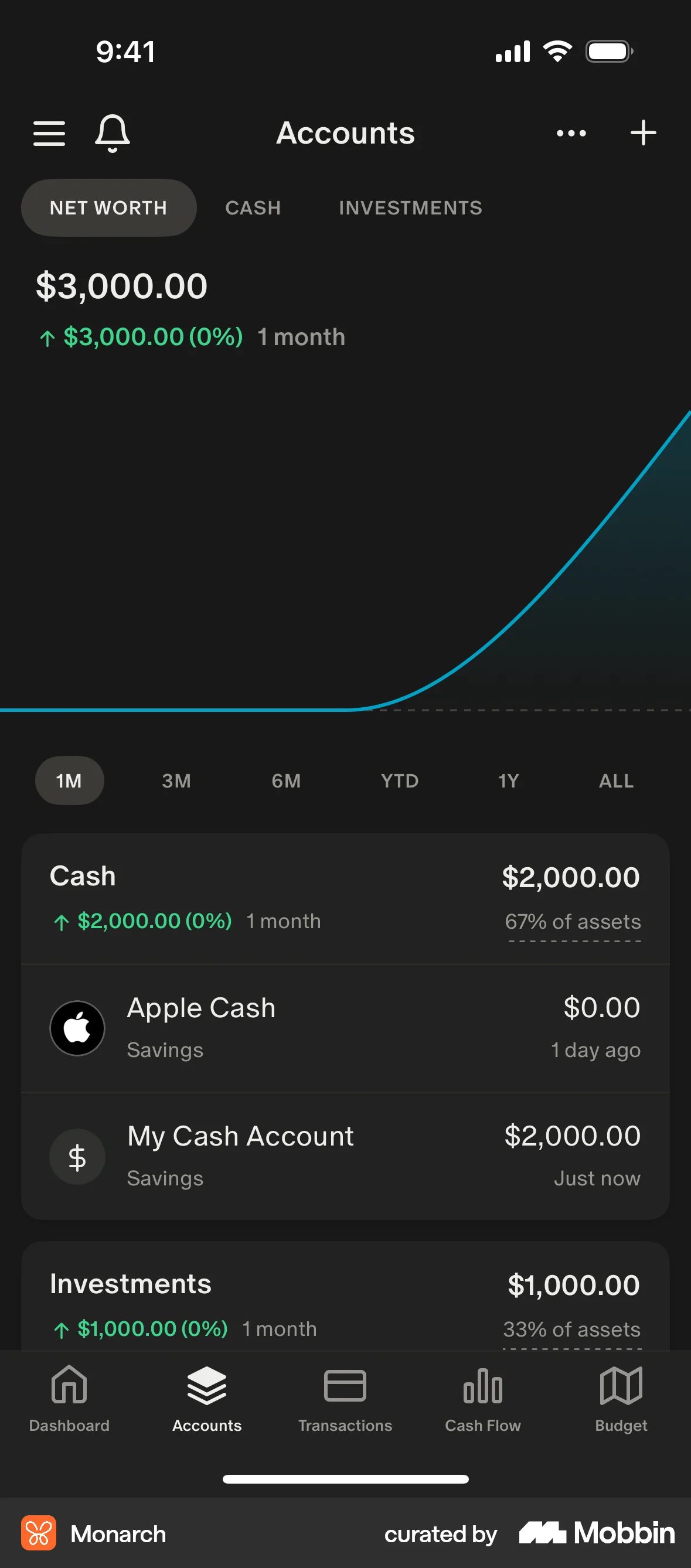Select the 3M time range

175,780
